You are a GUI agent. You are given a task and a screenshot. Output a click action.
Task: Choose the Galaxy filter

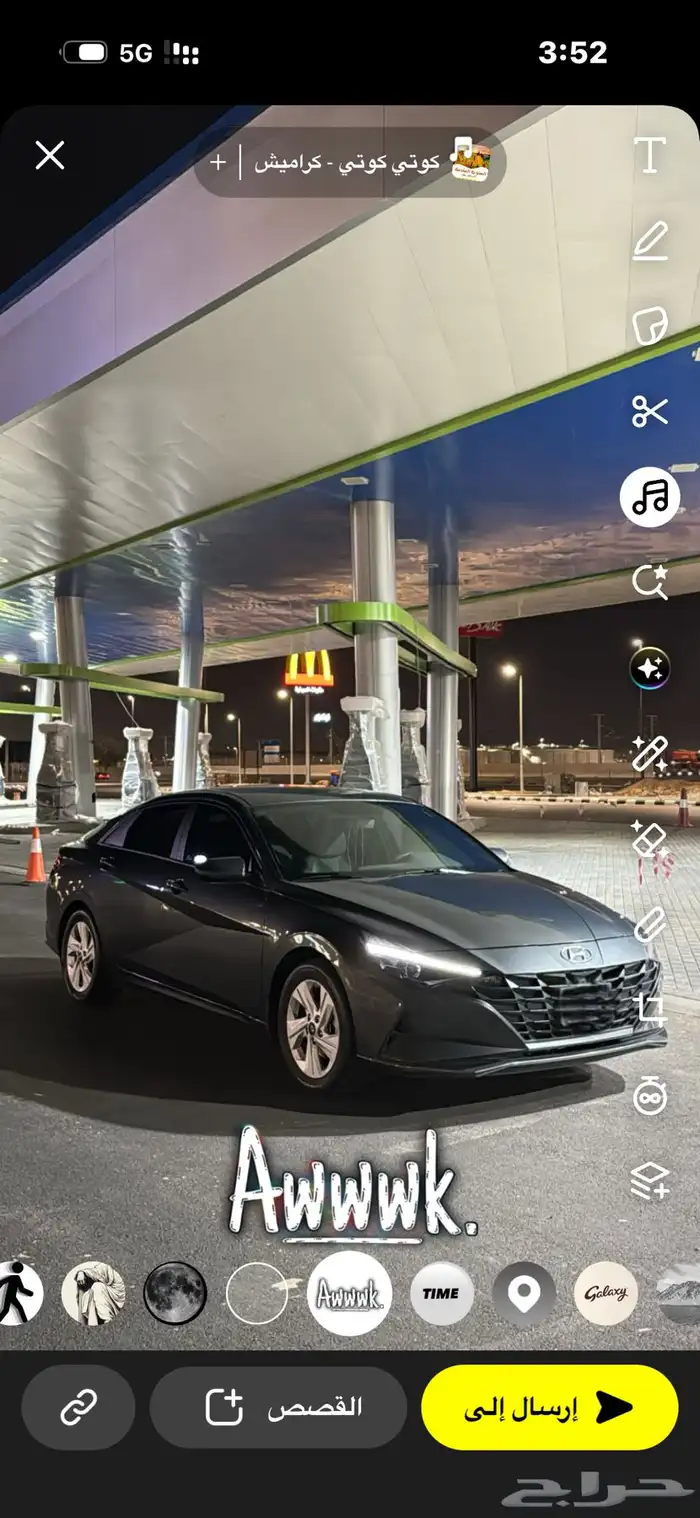[606, 1293]
